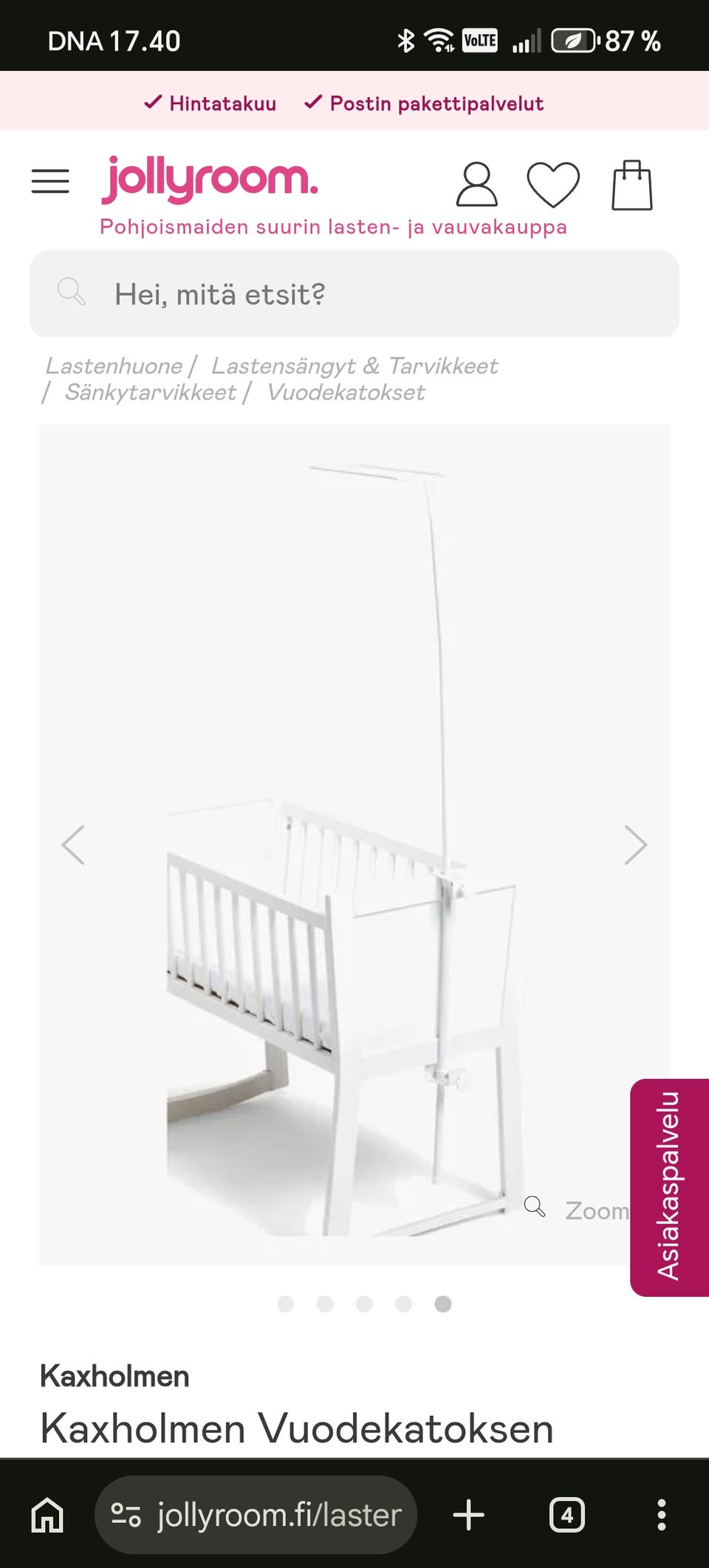
Task: Open the hamburger menu
Action: point(50,182)
